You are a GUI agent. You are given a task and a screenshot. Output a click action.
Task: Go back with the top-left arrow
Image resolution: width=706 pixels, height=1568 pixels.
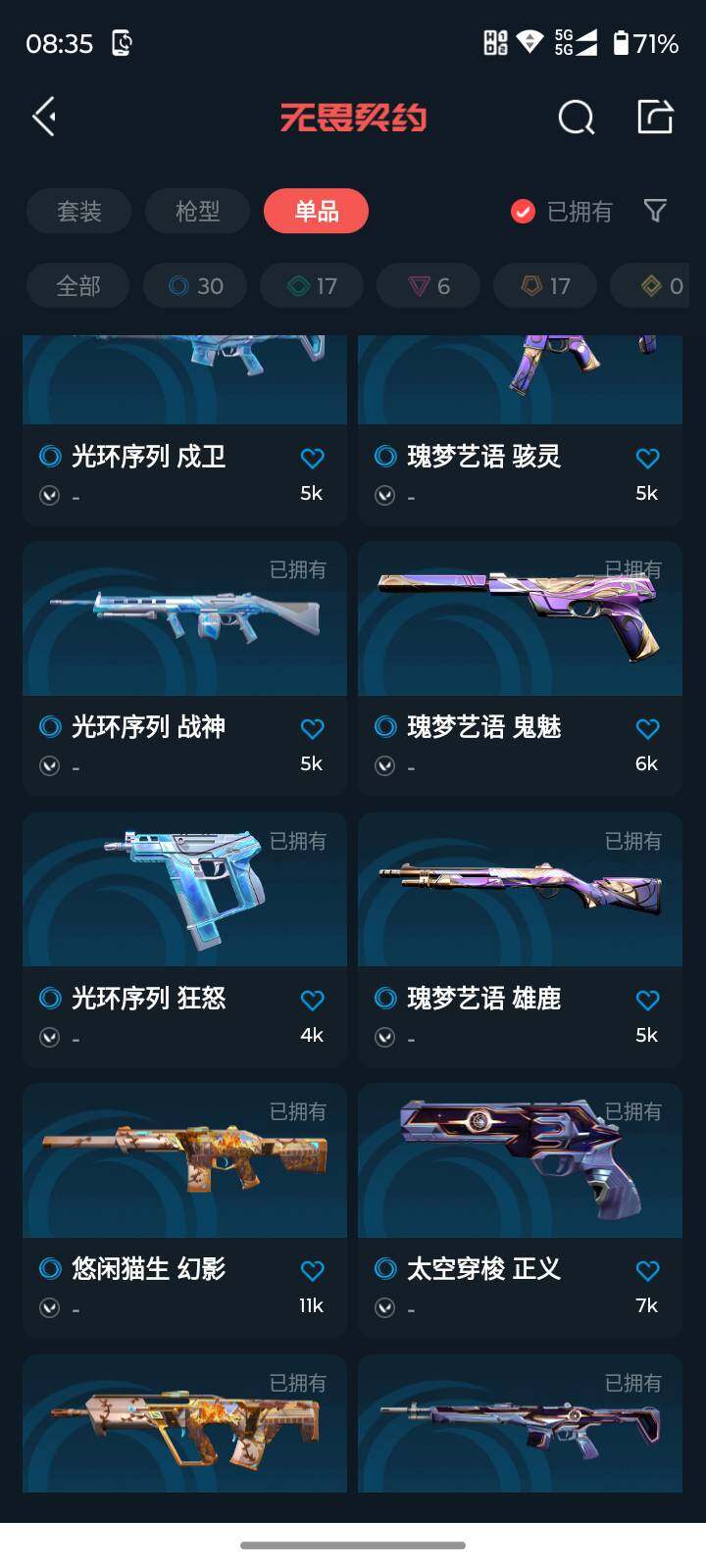pos(44,118)
